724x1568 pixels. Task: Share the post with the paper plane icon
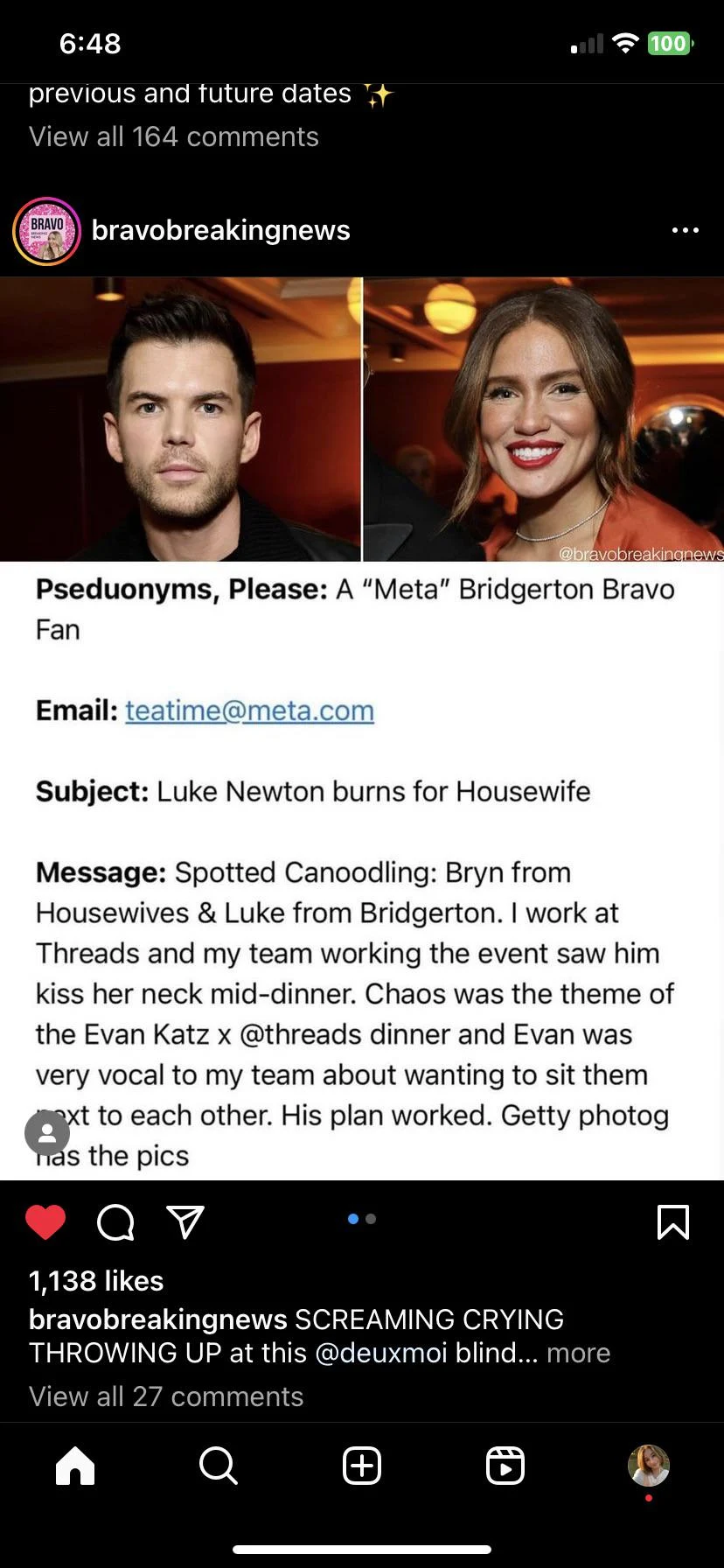(184, 1221)
